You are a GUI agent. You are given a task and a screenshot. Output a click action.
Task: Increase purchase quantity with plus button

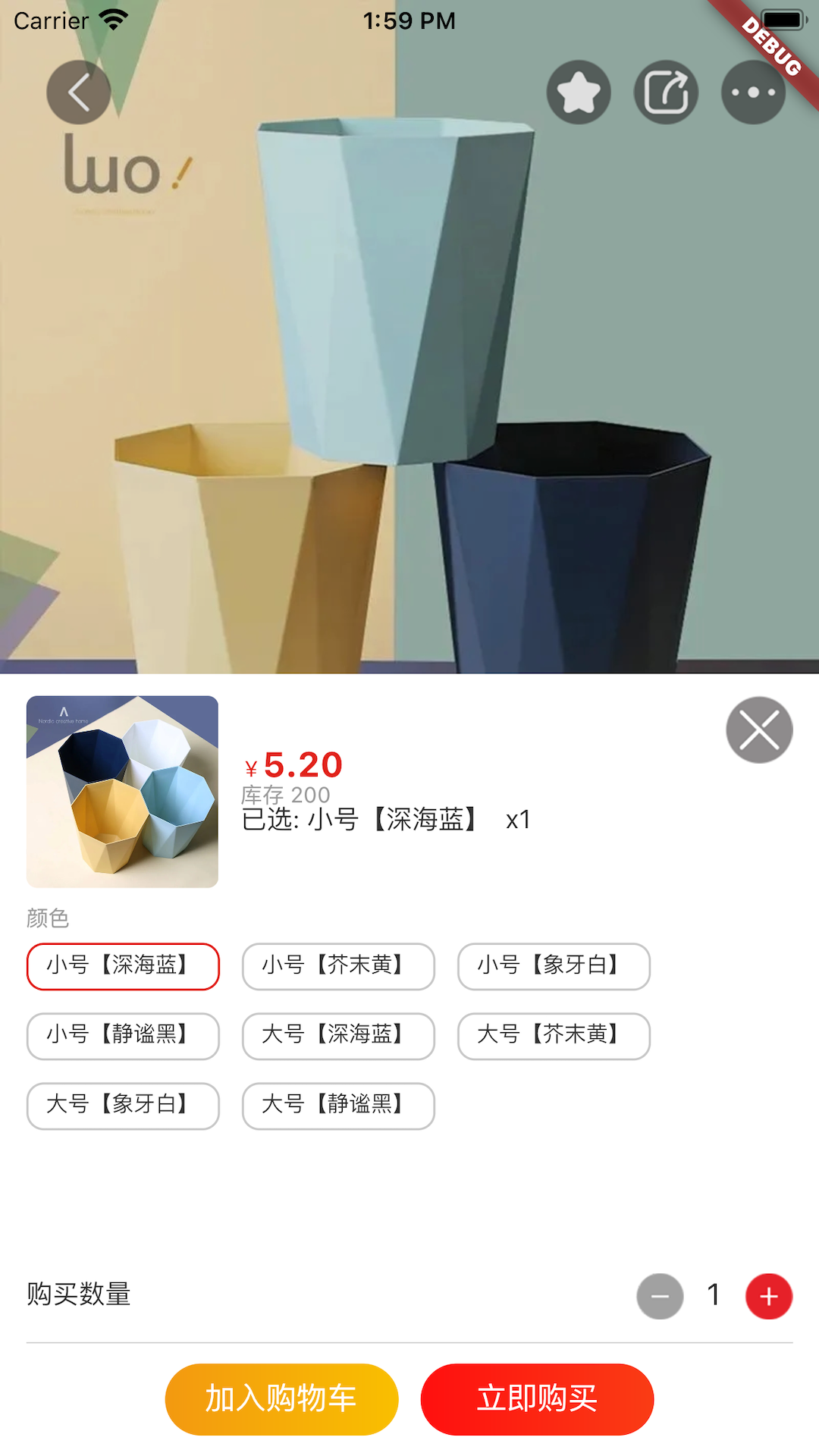[769, 1296]
